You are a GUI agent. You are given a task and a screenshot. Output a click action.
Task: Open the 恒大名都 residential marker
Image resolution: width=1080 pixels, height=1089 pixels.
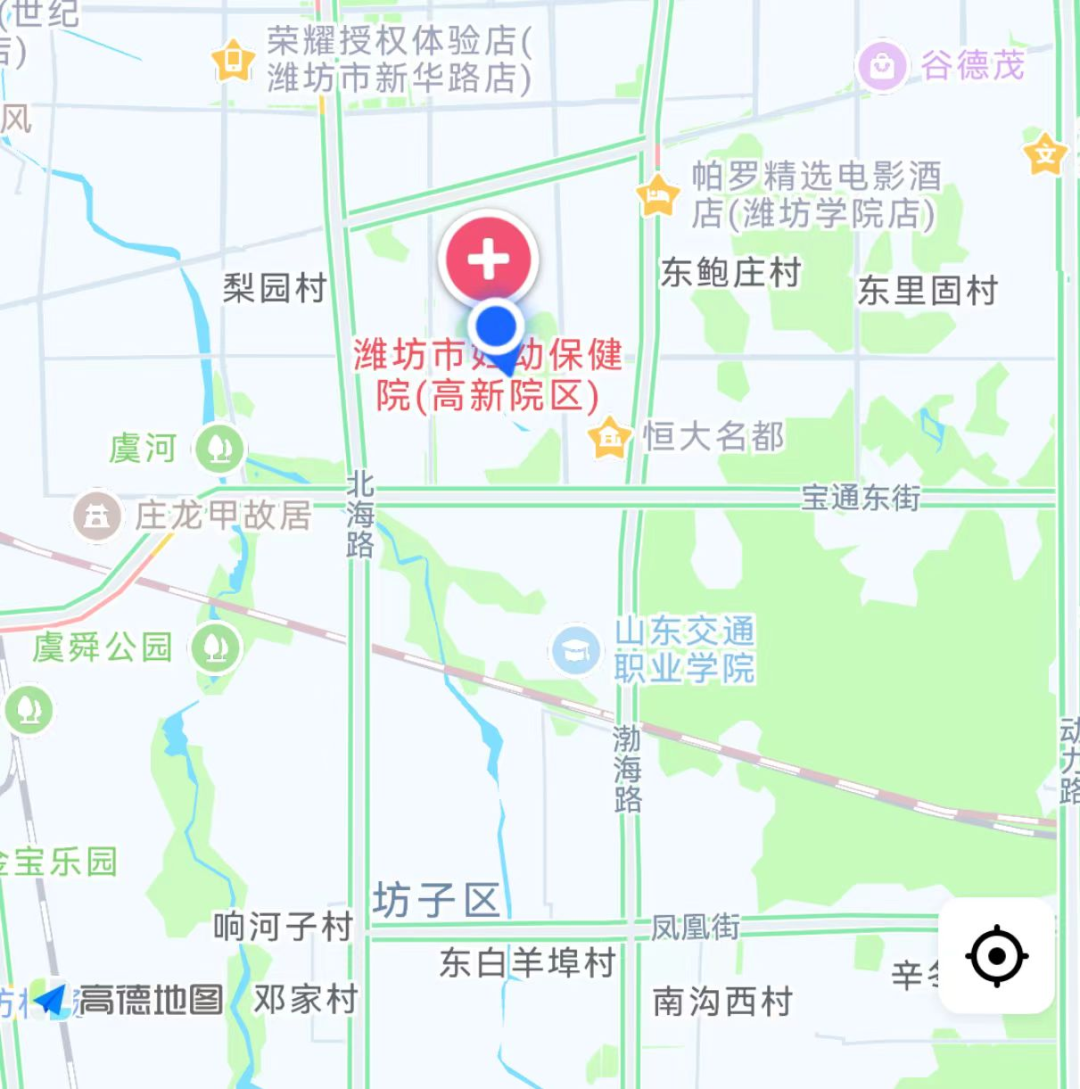[610, 438]
